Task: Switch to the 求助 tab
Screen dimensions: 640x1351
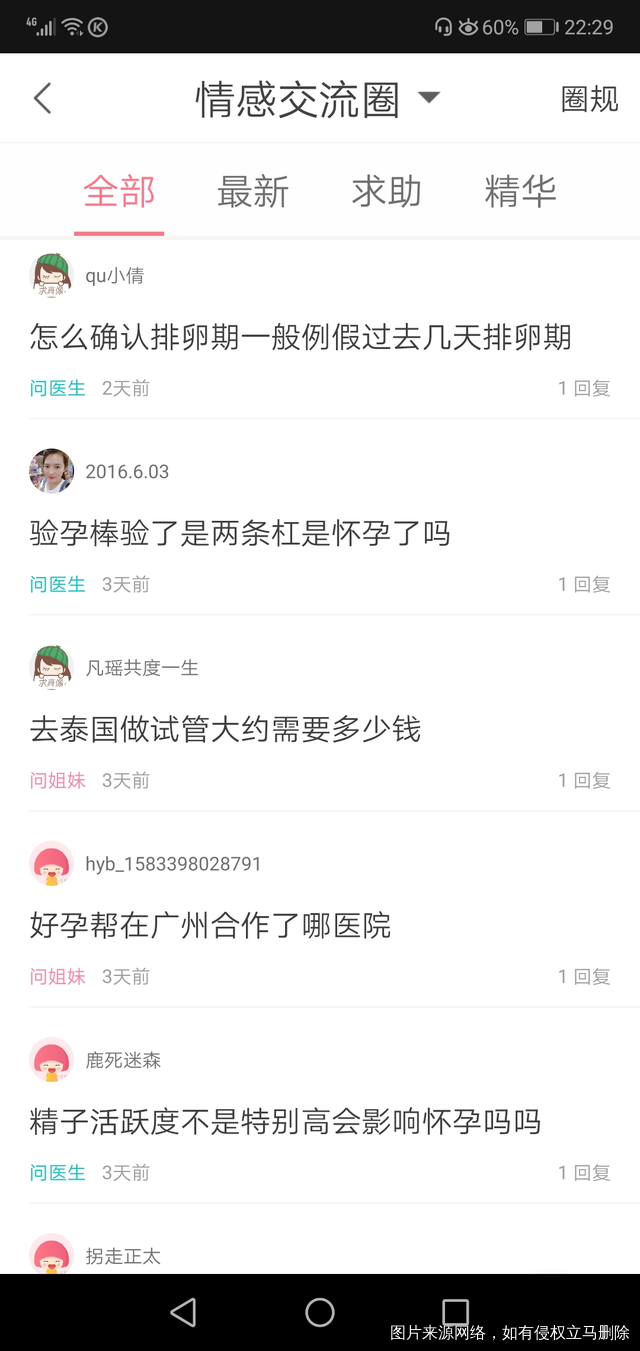Action: coord(386,191)
